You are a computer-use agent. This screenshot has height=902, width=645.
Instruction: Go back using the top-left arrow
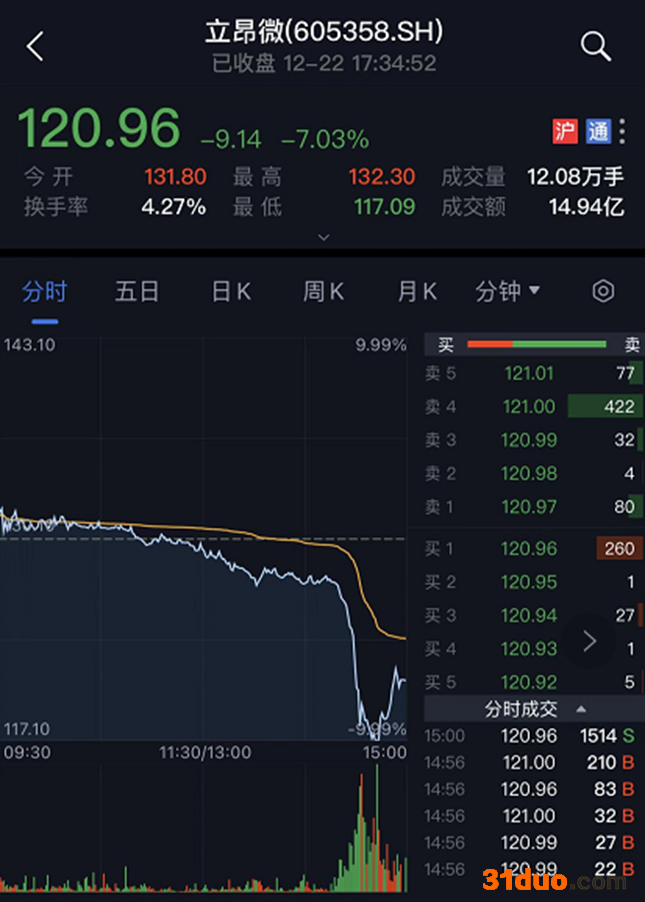tap(35, 46)
